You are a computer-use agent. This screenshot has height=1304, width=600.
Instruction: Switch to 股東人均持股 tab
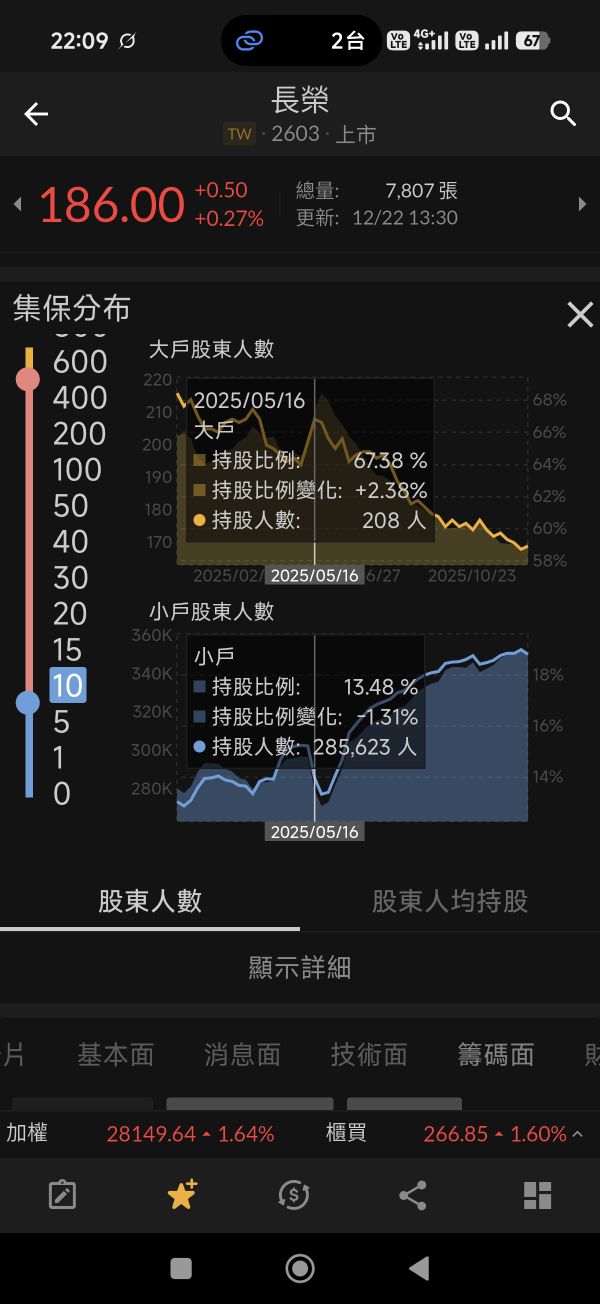[449, 901]
